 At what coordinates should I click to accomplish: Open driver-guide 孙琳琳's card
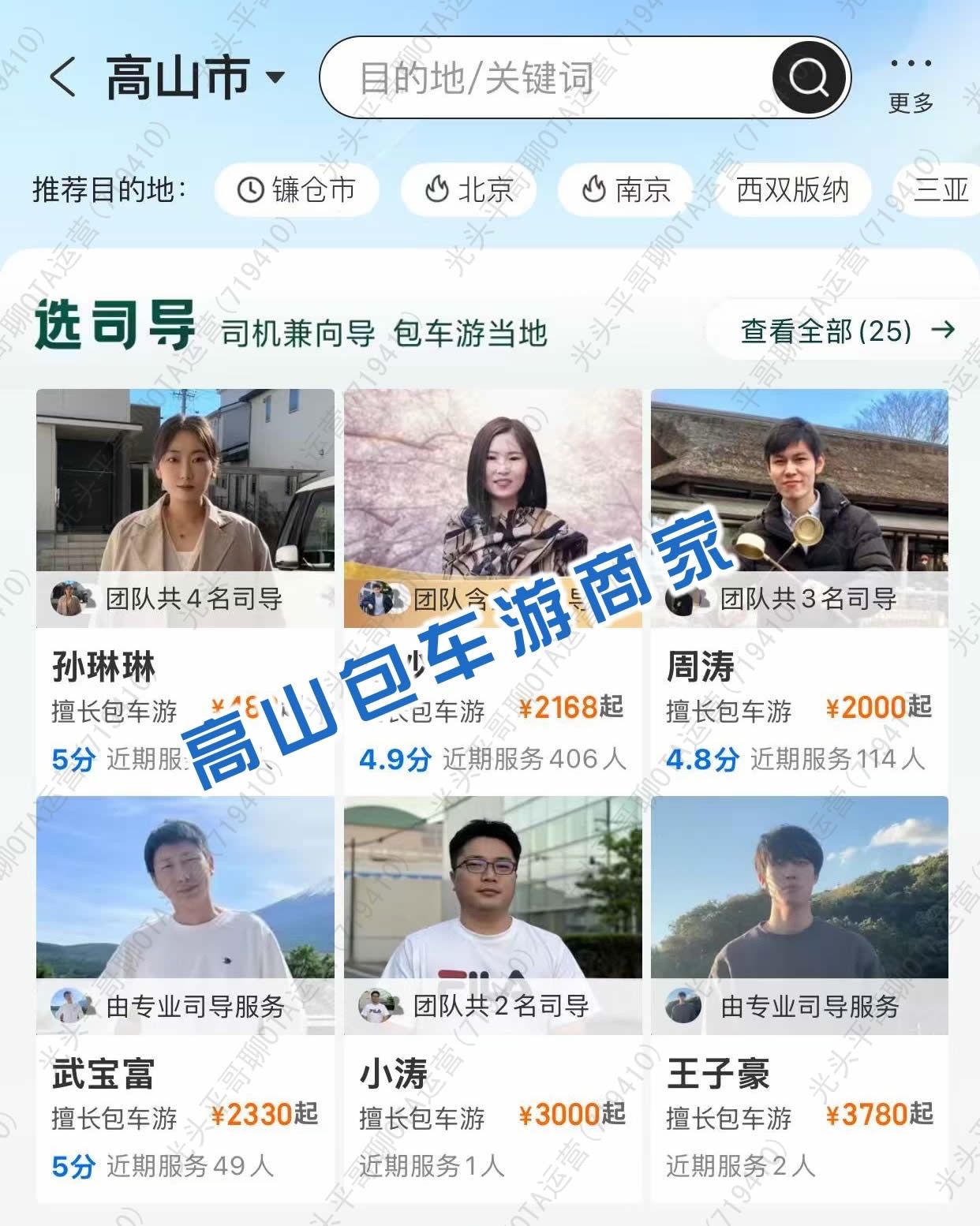click(x=185, y=592)
